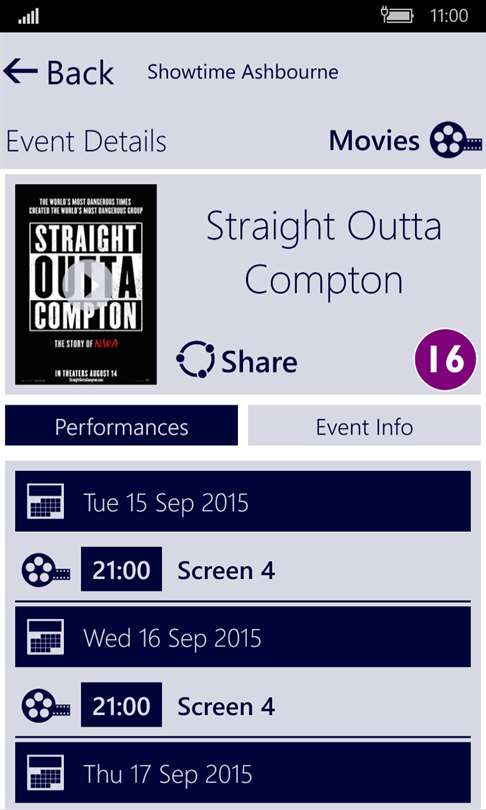This screenshot has height=810, width=486.
Task: Open the Movies category
Action: [x=405, y=140]
